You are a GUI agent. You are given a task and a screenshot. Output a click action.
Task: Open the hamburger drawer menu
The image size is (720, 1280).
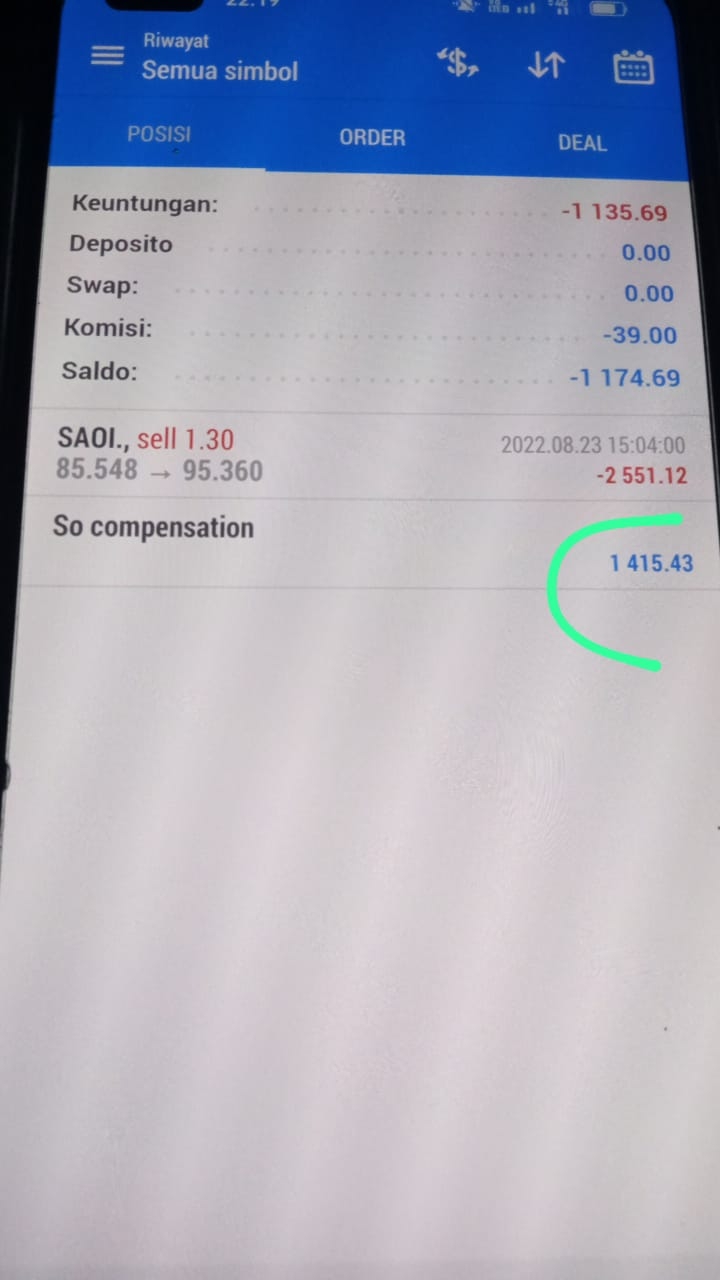click(107, 56)
